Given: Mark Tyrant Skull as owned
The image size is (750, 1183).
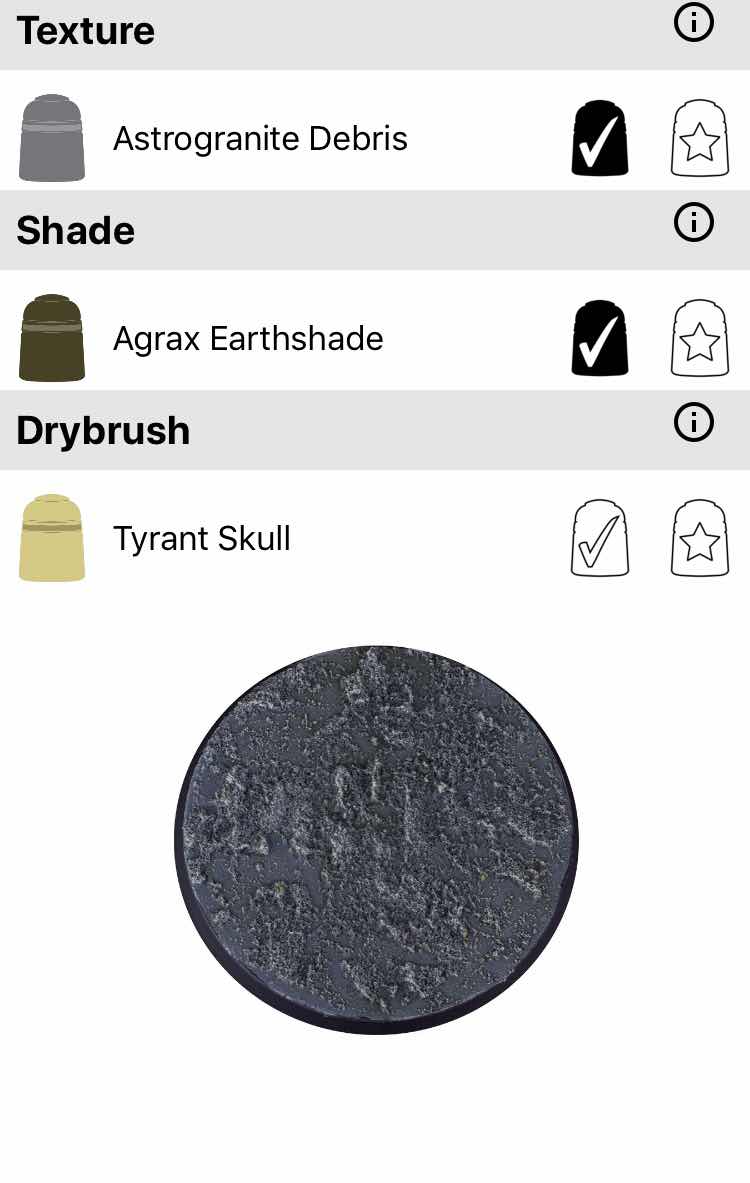Looking at the screenshot, I should coord(600,538).
